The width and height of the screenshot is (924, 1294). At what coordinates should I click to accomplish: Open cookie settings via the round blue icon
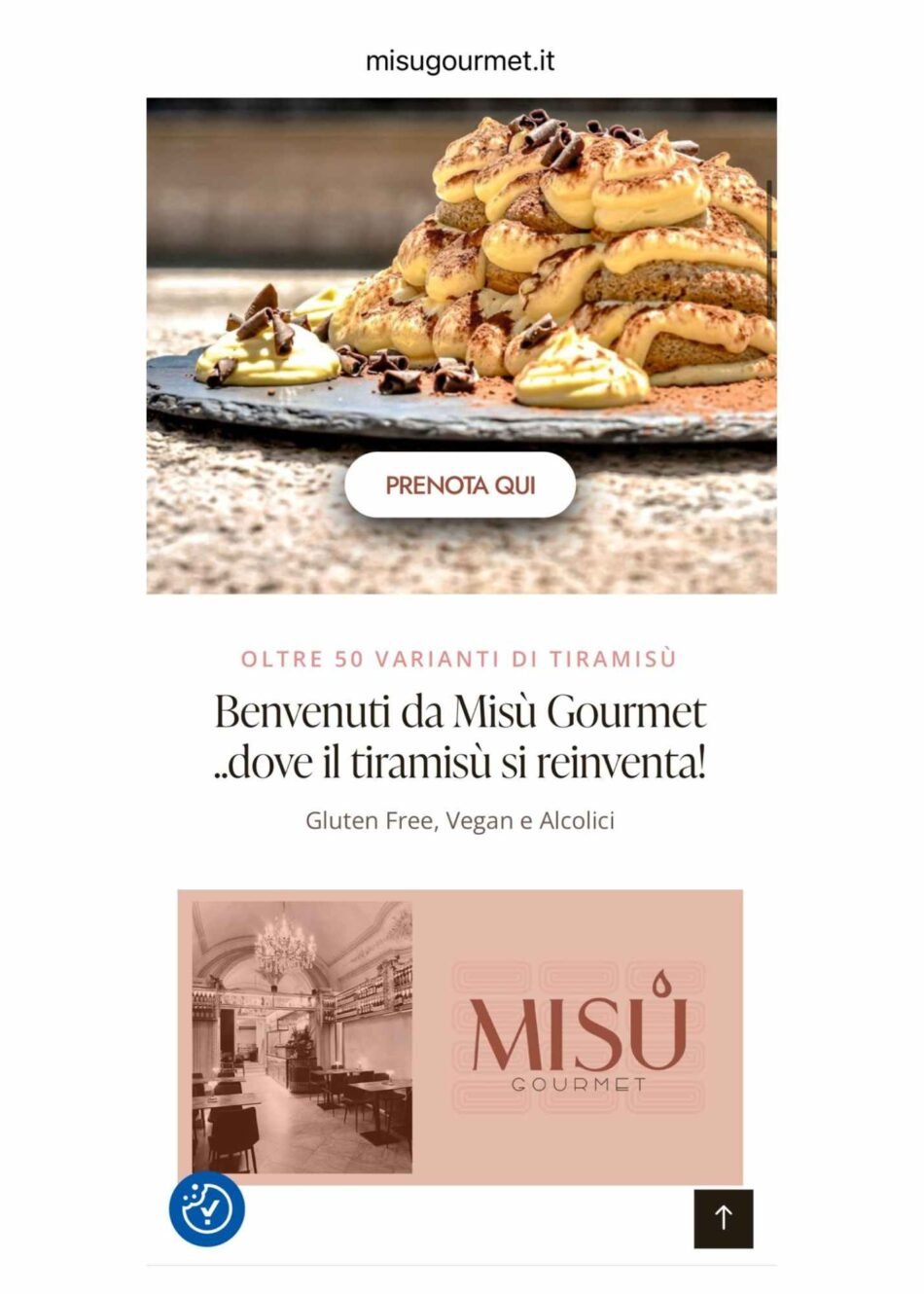[x=202, y=1211]
